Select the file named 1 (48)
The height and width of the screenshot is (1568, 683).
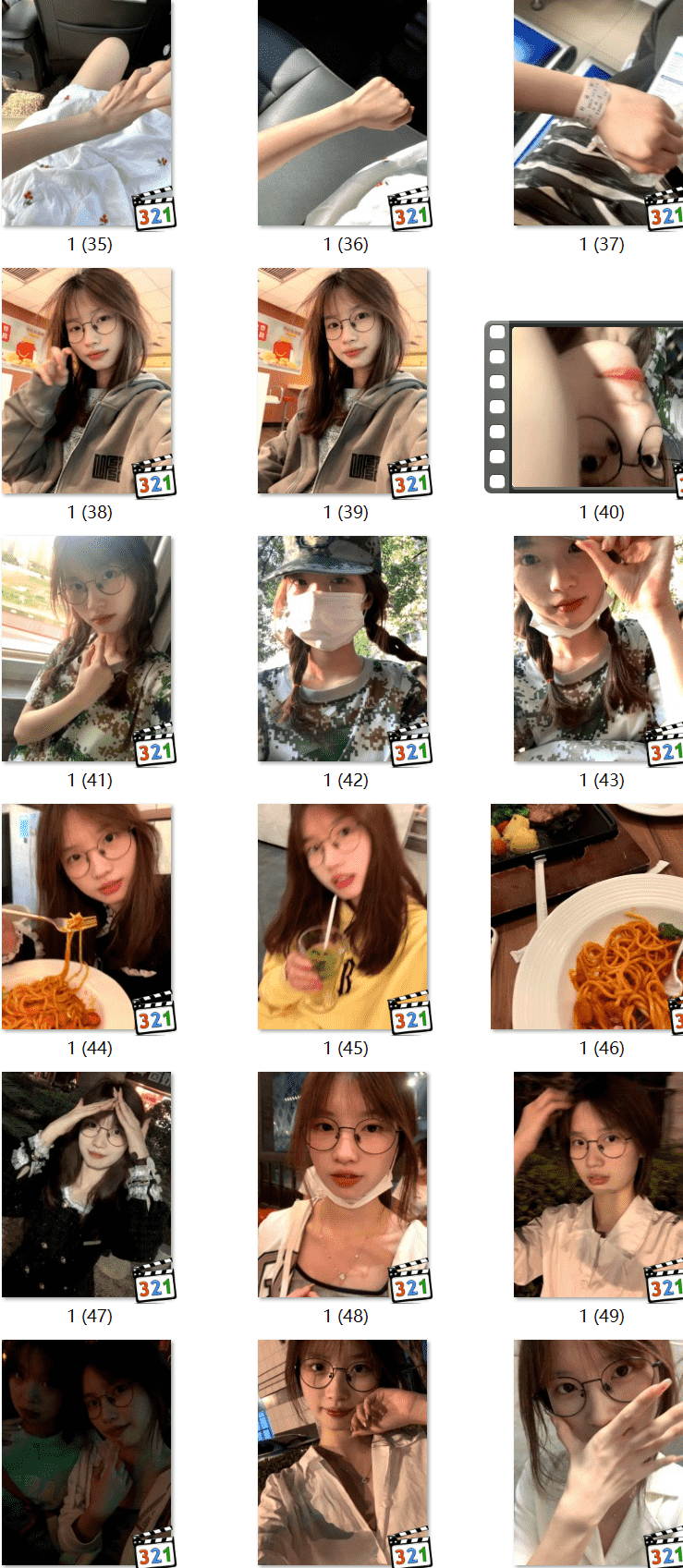point(343,1185)
